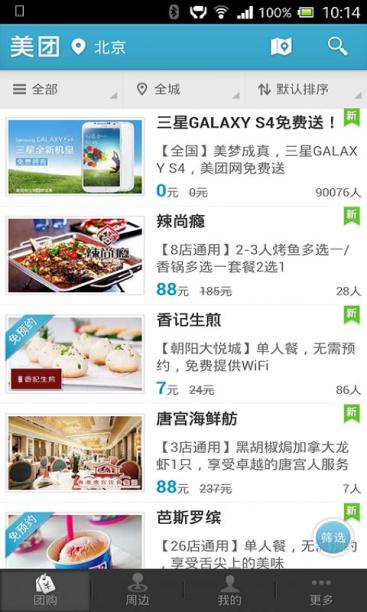Switch to the 更多 tab
The width and height of the screenshot is (367, 612).
(x=321, y=591)
